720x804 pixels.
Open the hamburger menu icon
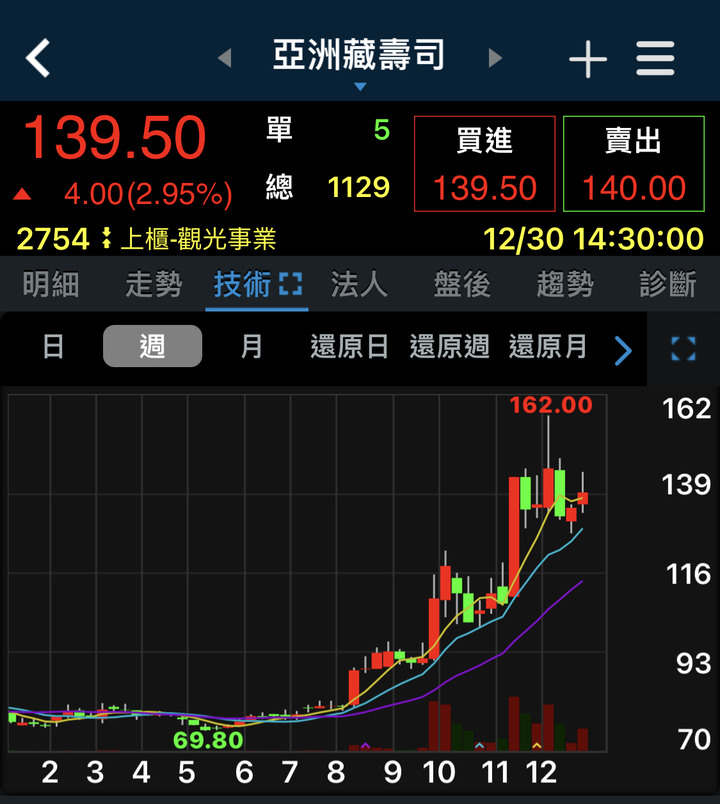655,58
